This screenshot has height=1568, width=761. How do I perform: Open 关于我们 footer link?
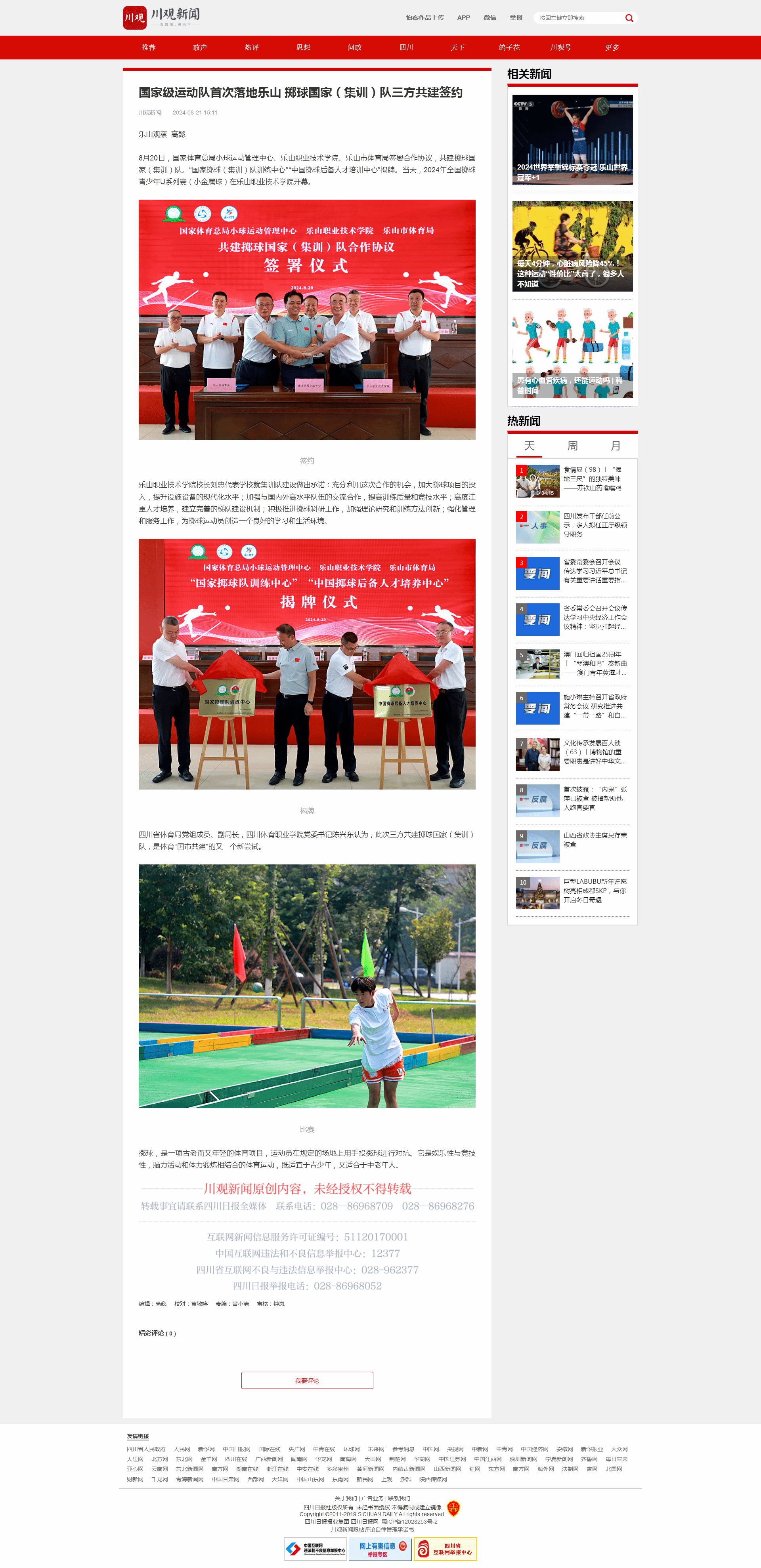tap(345, 1499)
